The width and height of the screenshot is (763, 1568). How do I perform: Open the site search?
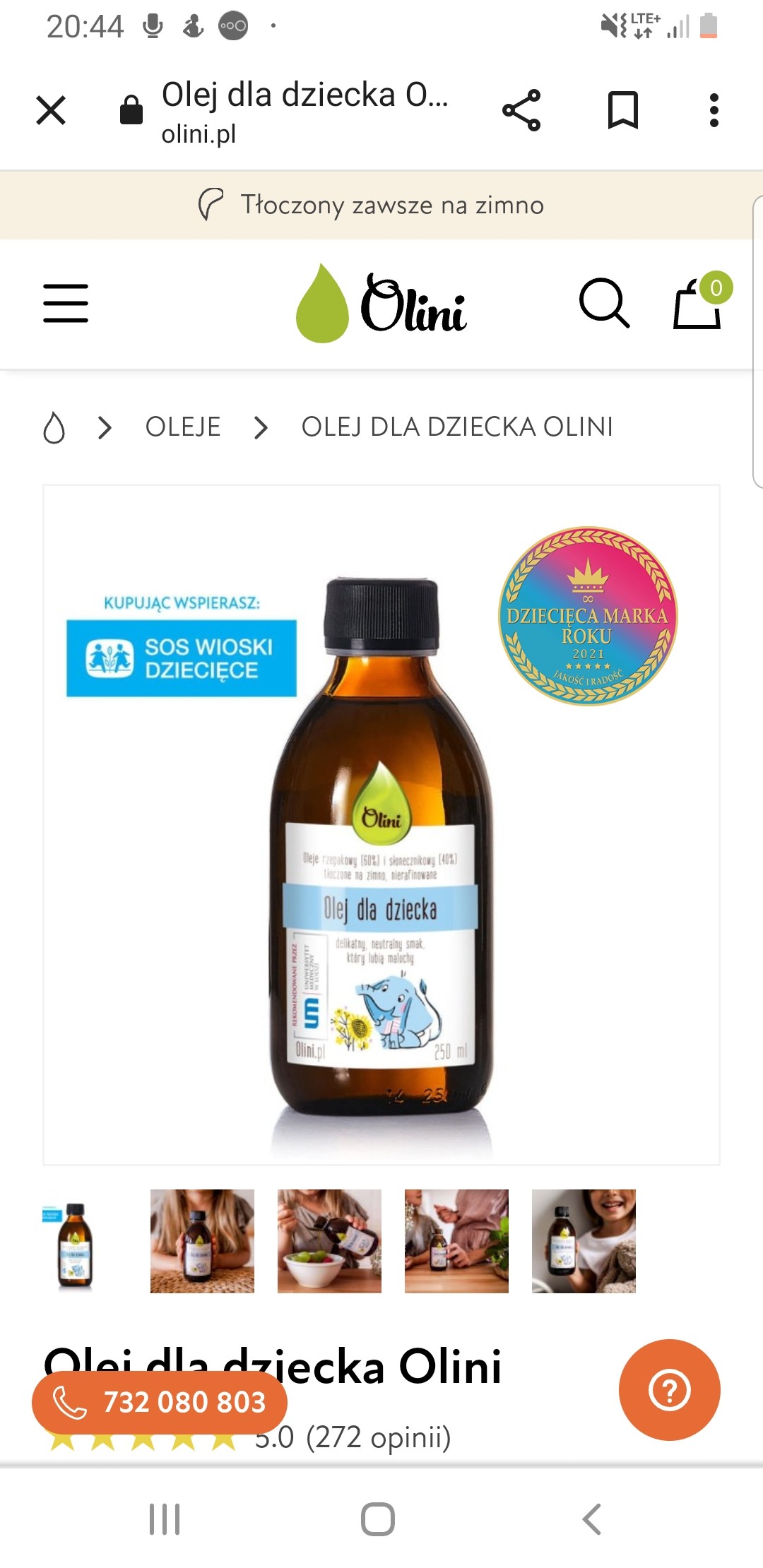point(604,304)
